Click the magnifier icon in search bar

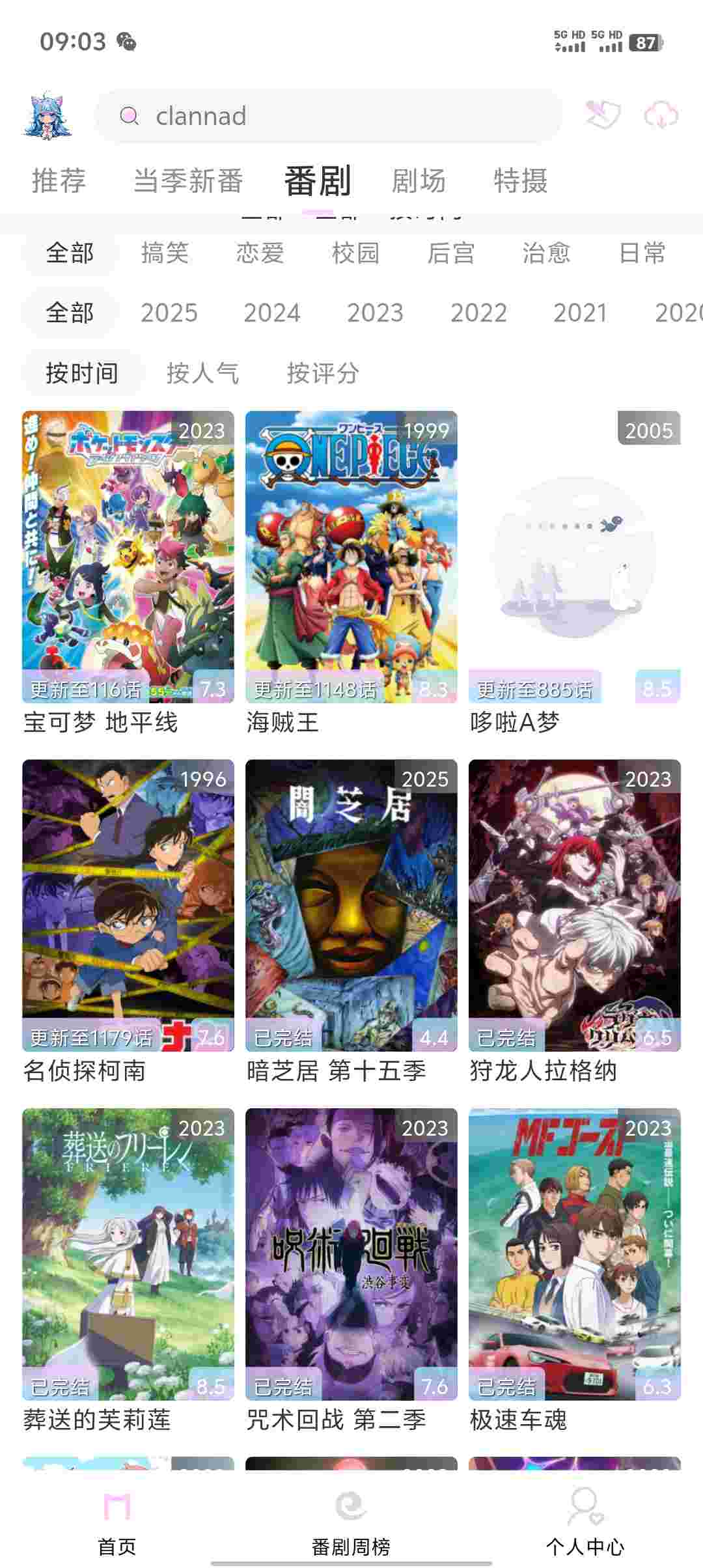tap(132, 116)
